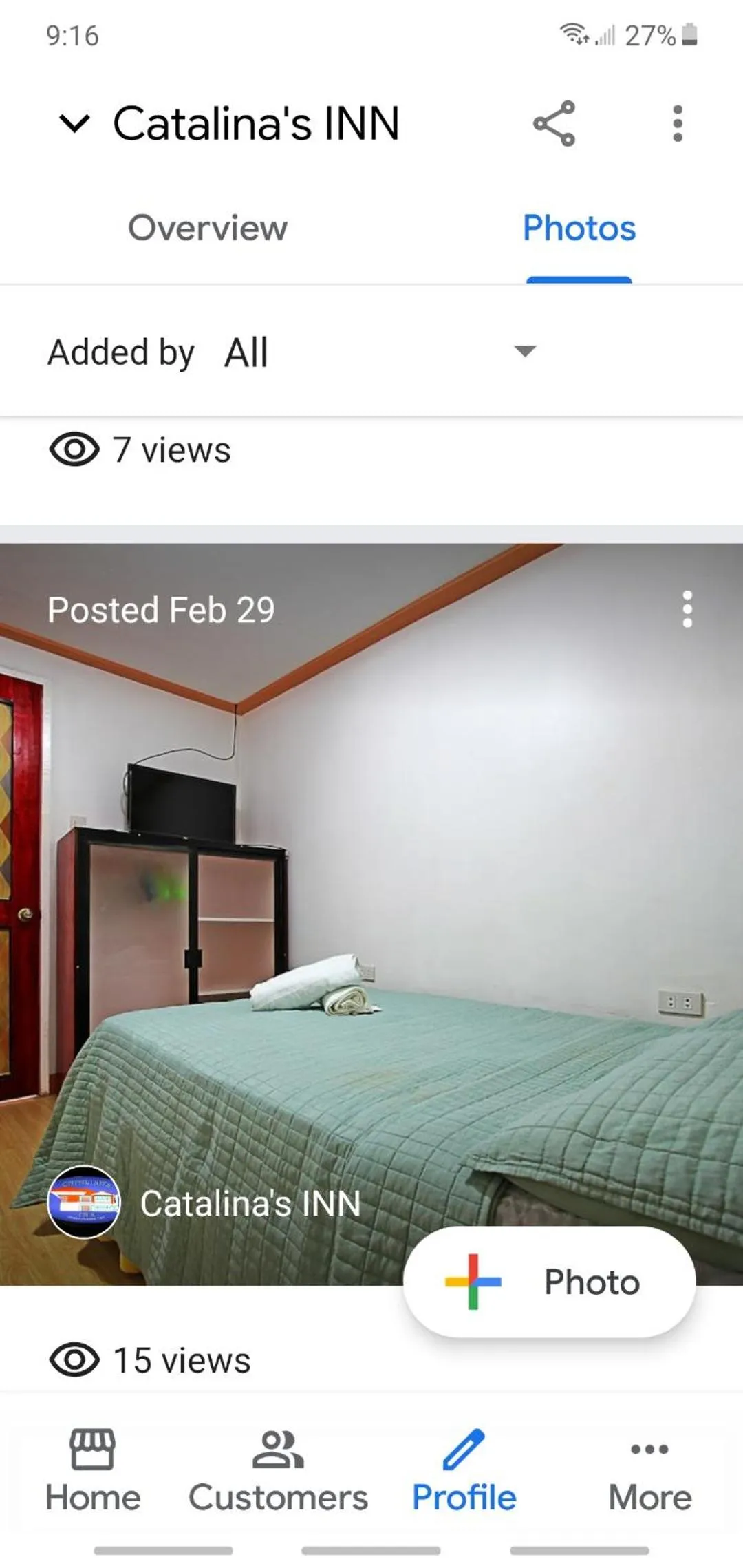The height and width of the screenshot is (1568, 743).
Task: Tap the Catalina's INN profile avatar
Action: click(85, 1198)
